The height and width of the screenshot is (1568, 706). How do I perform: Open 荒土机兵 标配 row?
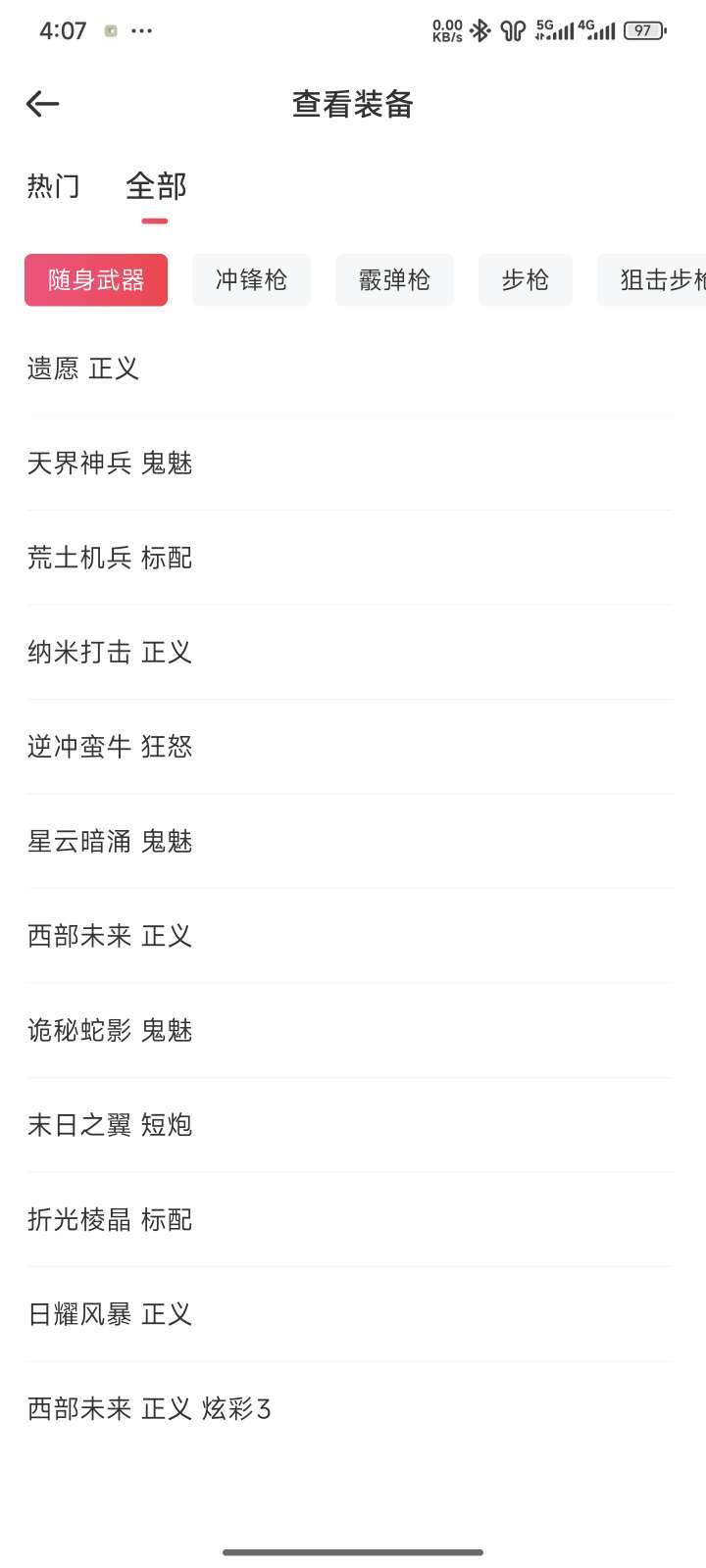350,558
